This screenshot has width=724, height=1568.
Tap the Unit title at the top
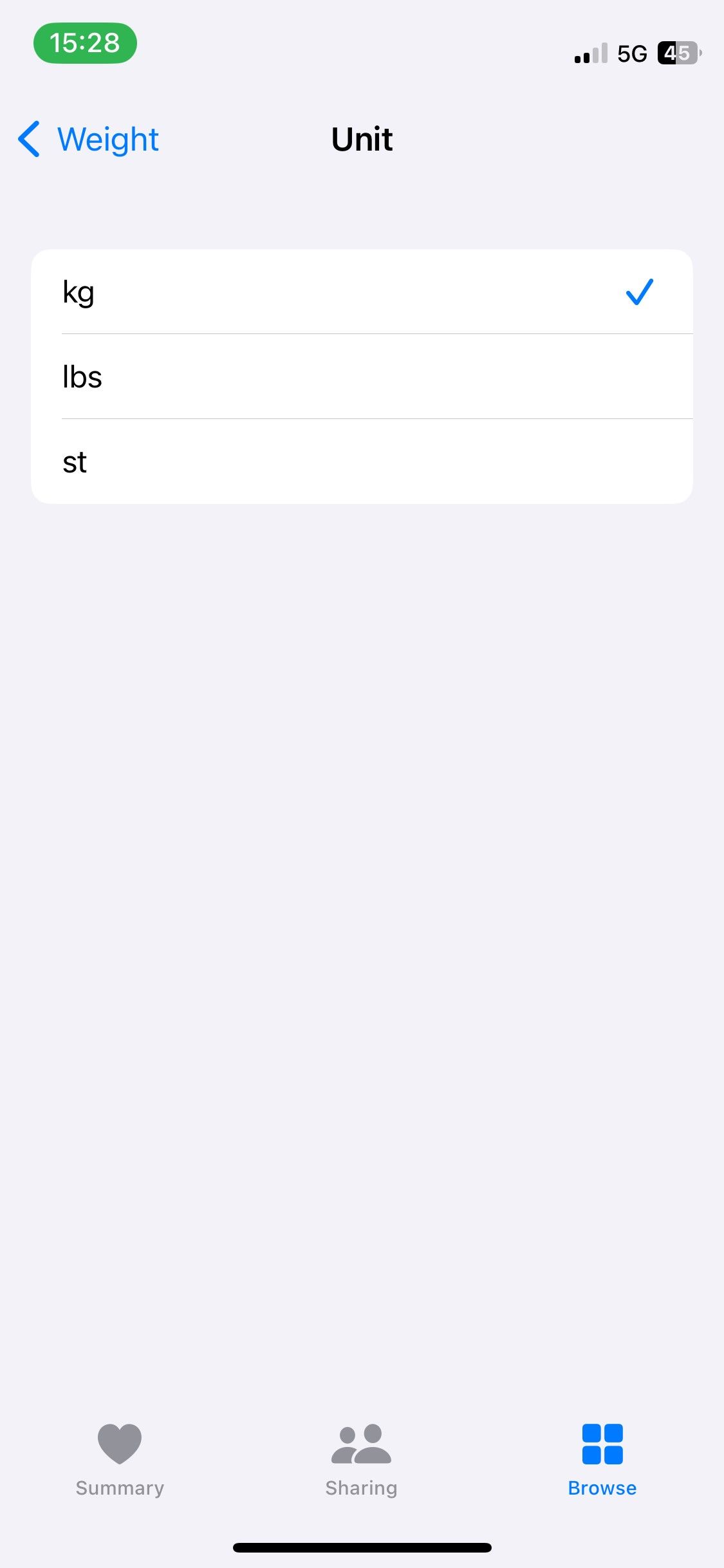pos(362,139)
